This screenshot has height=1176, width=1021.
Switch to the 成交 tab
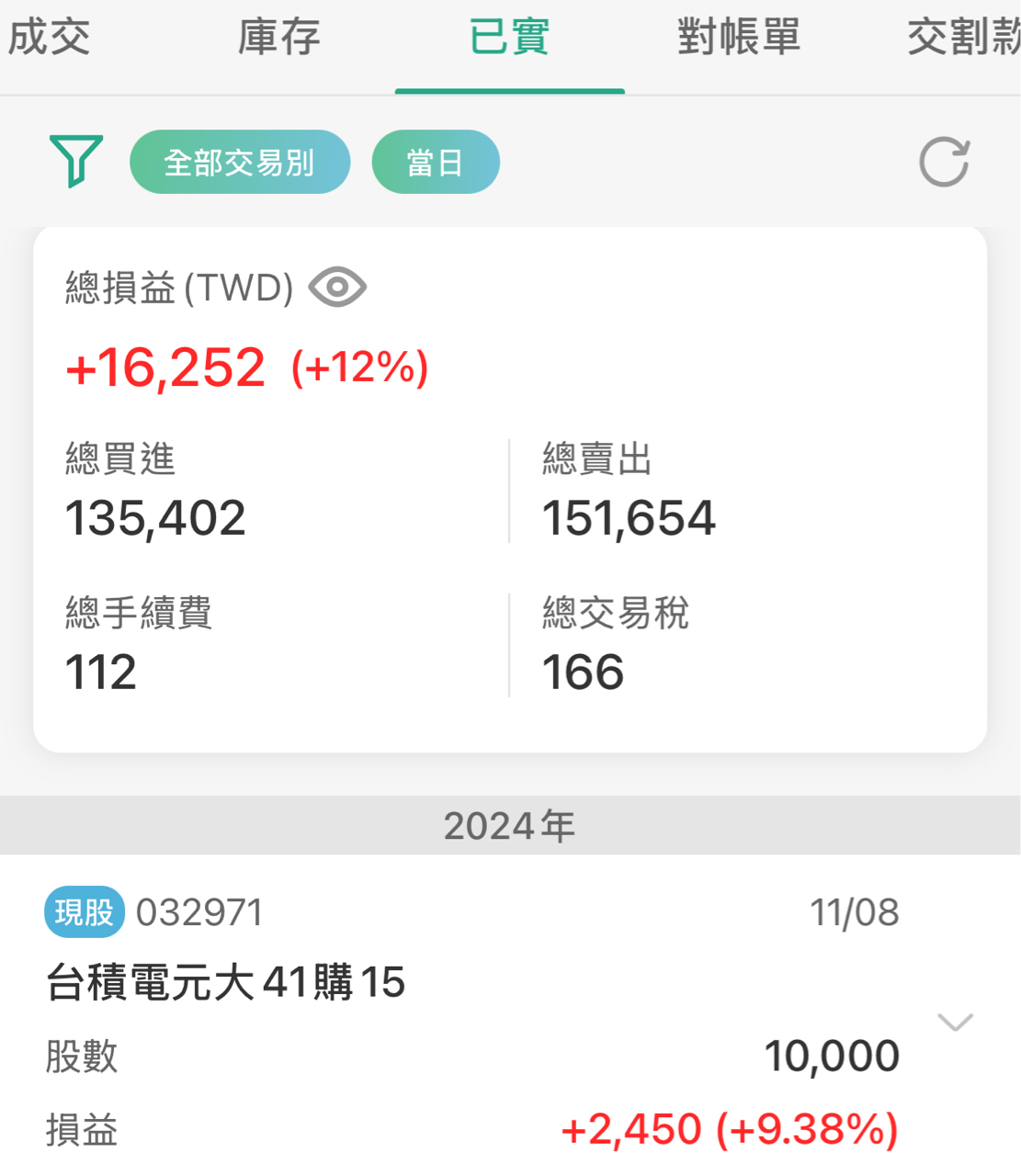(x=50, y=38)
